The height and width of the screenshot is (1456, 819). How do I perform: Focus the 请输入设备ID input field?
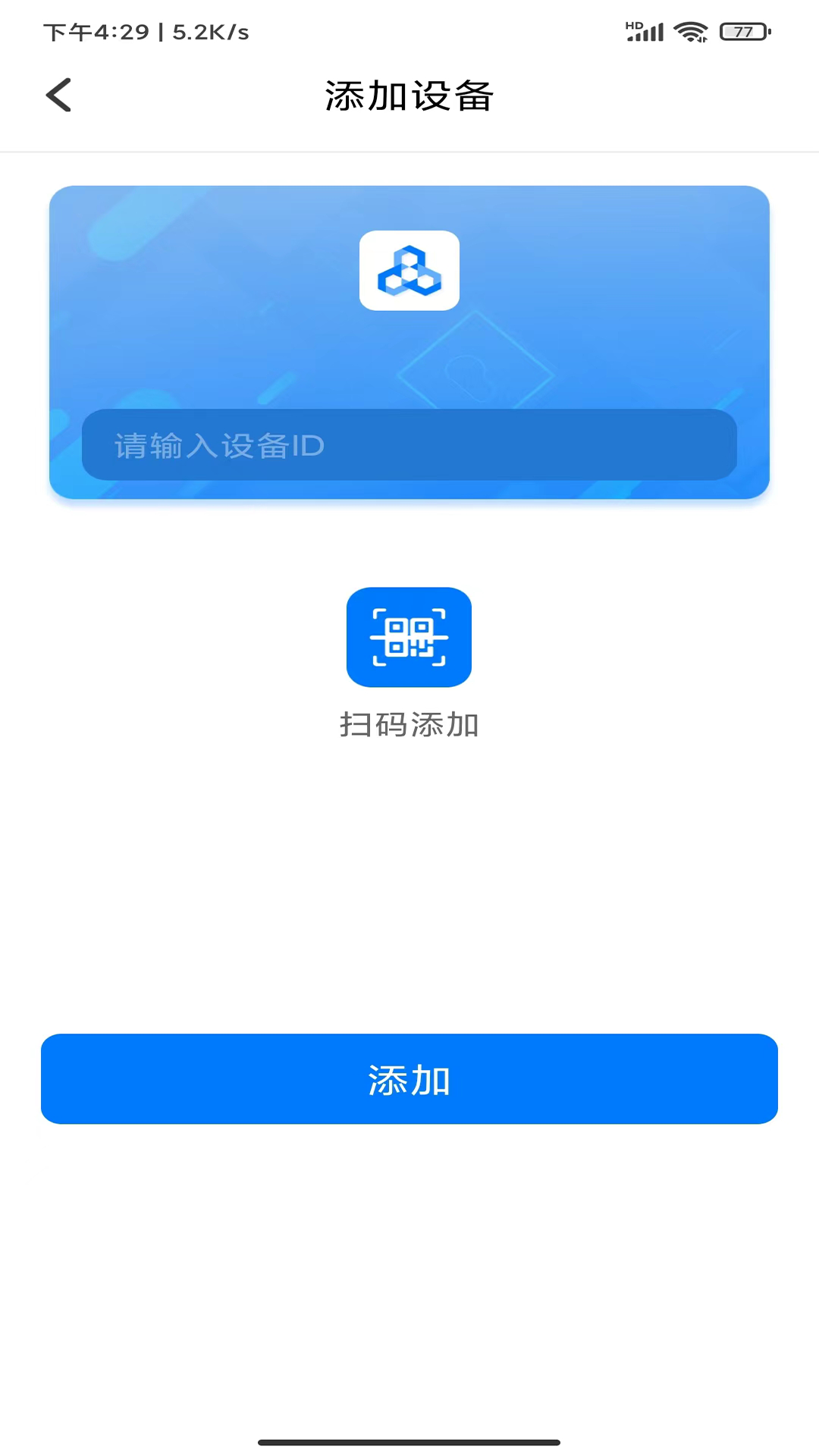click(x=409, y=446)
